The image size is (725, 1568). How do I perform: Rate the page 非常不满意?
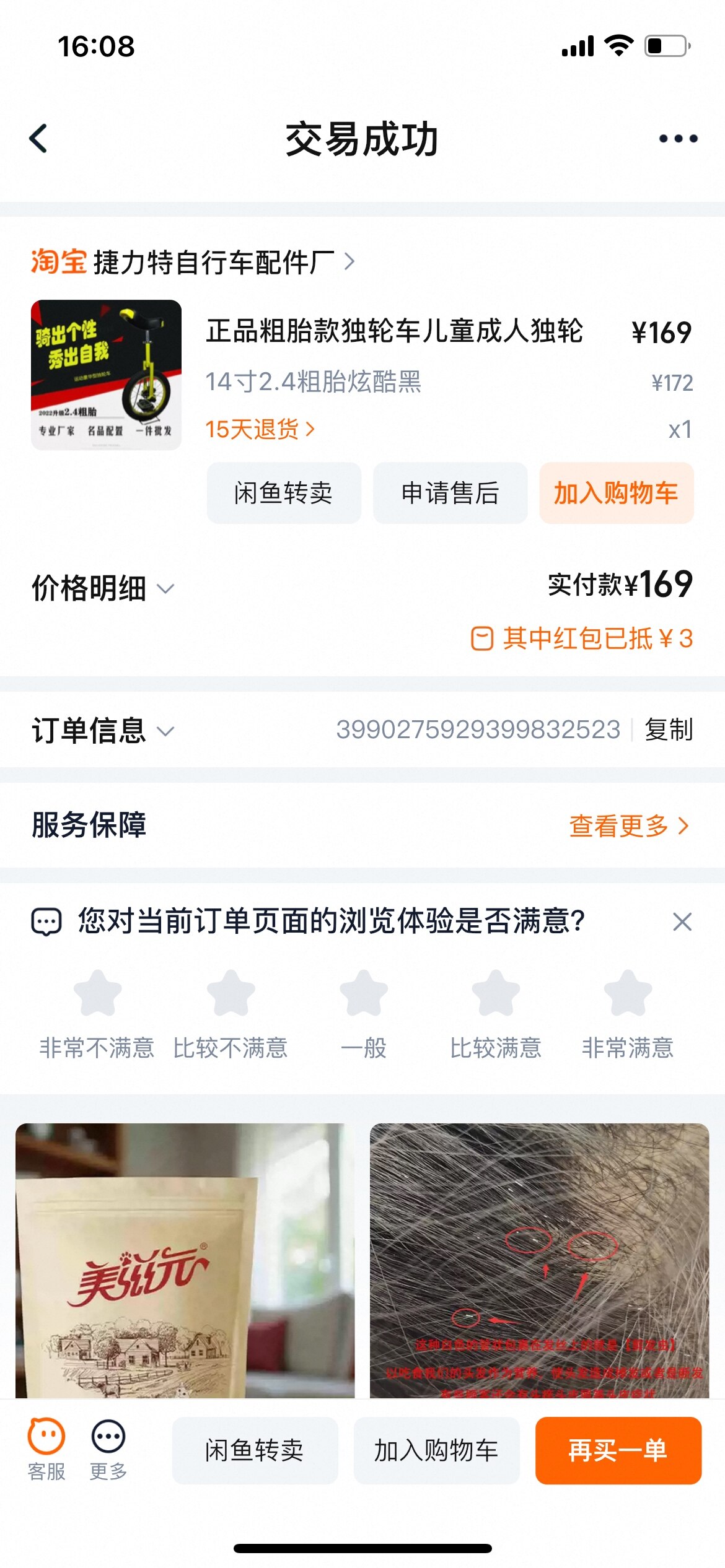click(x=97, y=994)
